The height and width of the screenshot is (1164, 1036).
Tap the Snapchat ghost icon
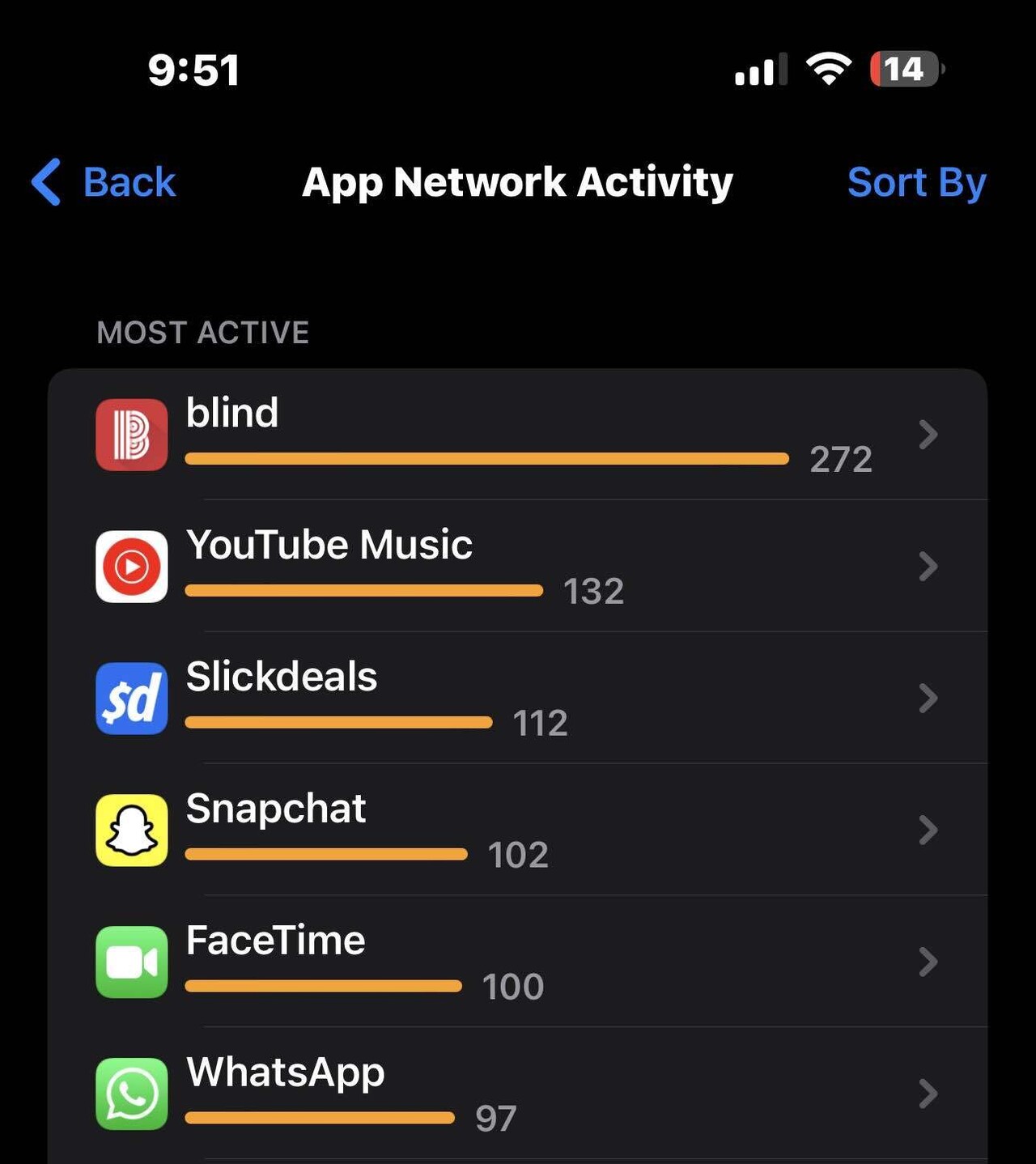tap(131, 830)
